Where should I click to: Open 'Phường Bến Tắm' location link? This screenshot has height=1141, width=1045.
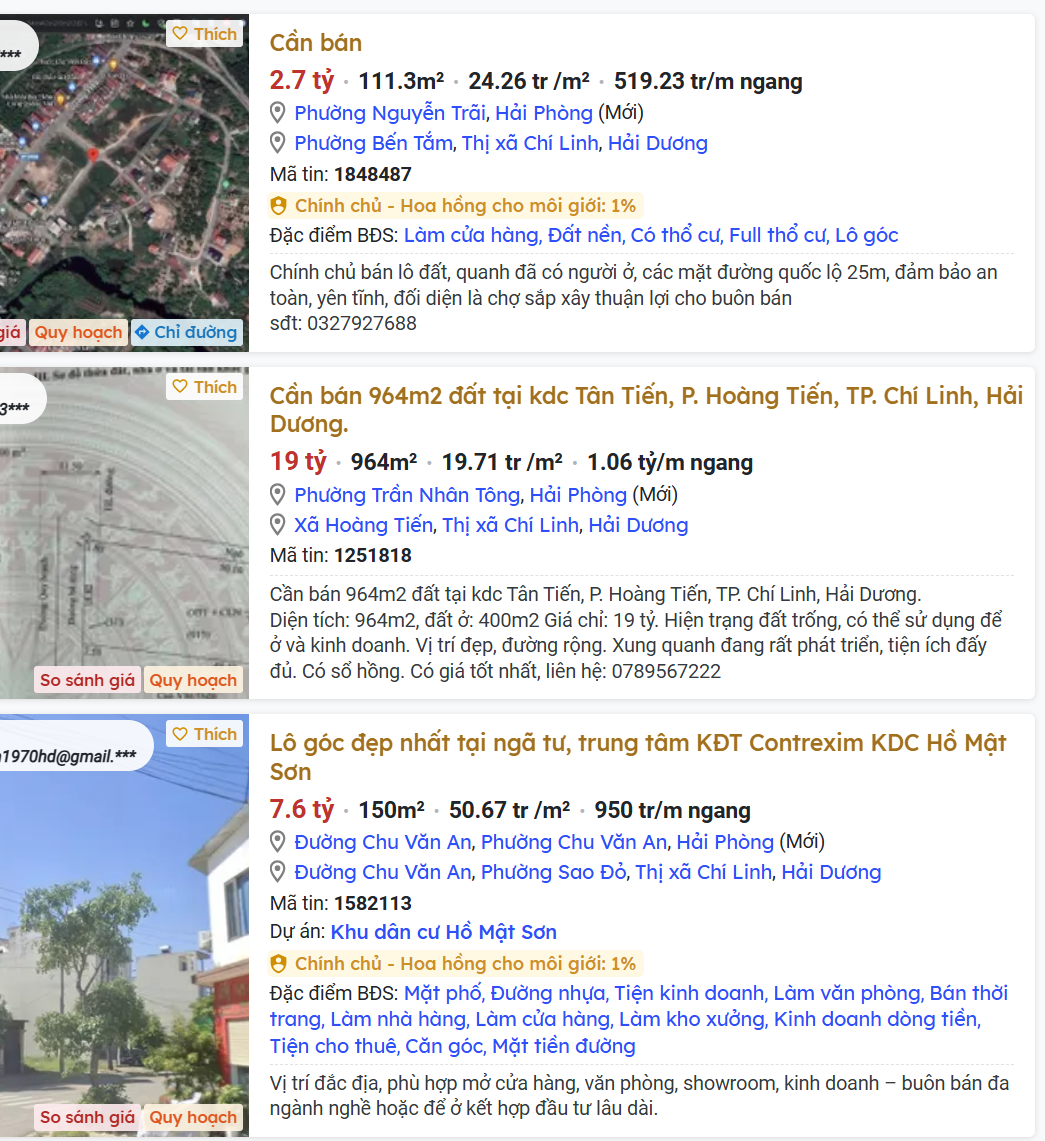[373, 143]
